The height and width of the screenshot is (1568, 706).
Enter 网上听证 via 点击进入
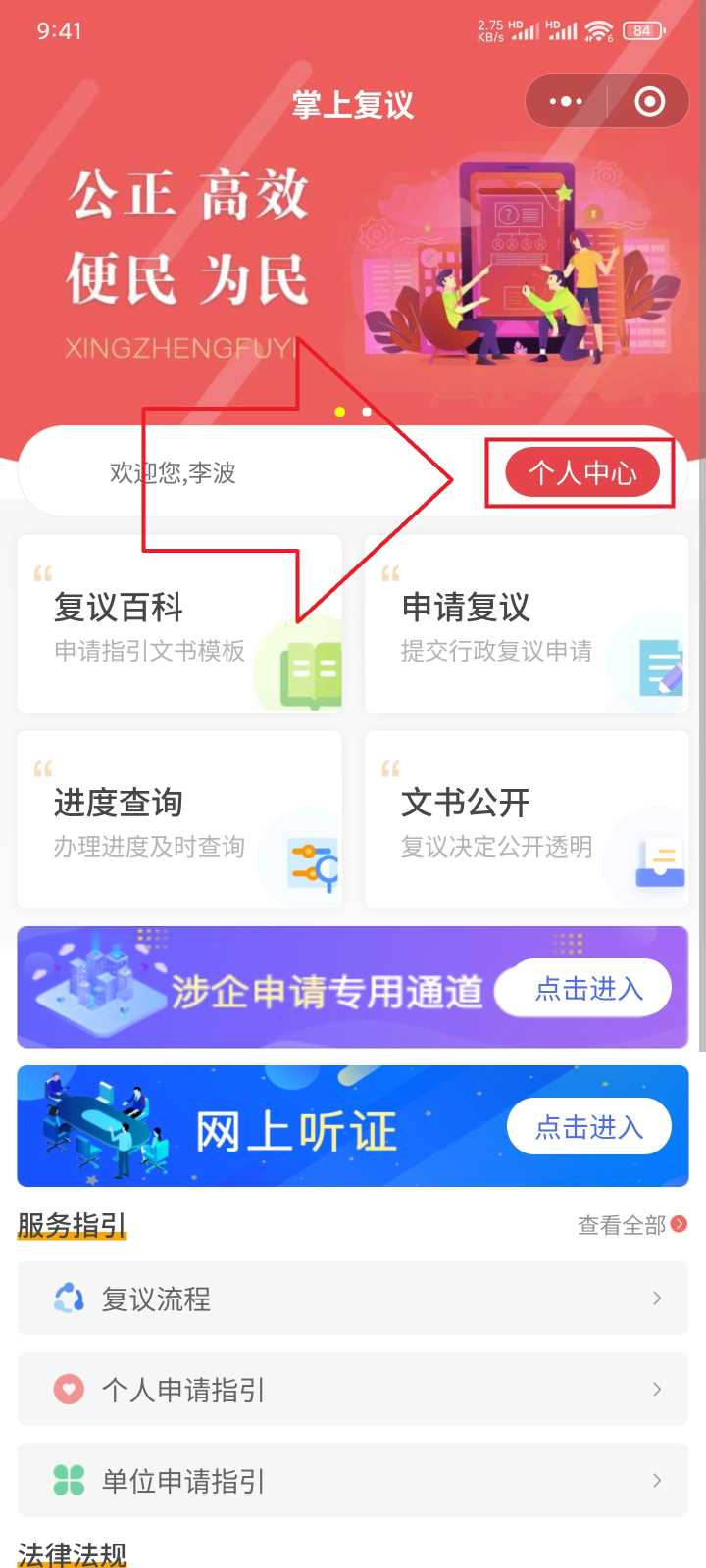pyautogui.click(x=588, y=1127)
